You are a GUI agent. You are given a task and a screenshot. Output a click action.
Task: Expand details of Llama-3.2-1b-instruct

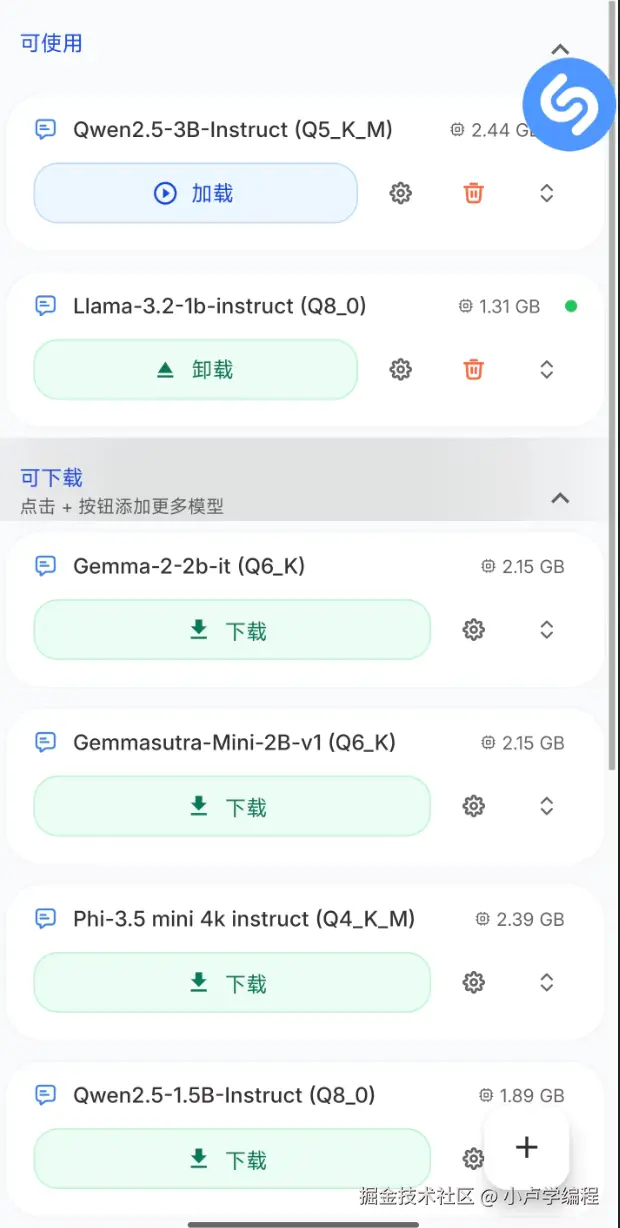[546, 370]
